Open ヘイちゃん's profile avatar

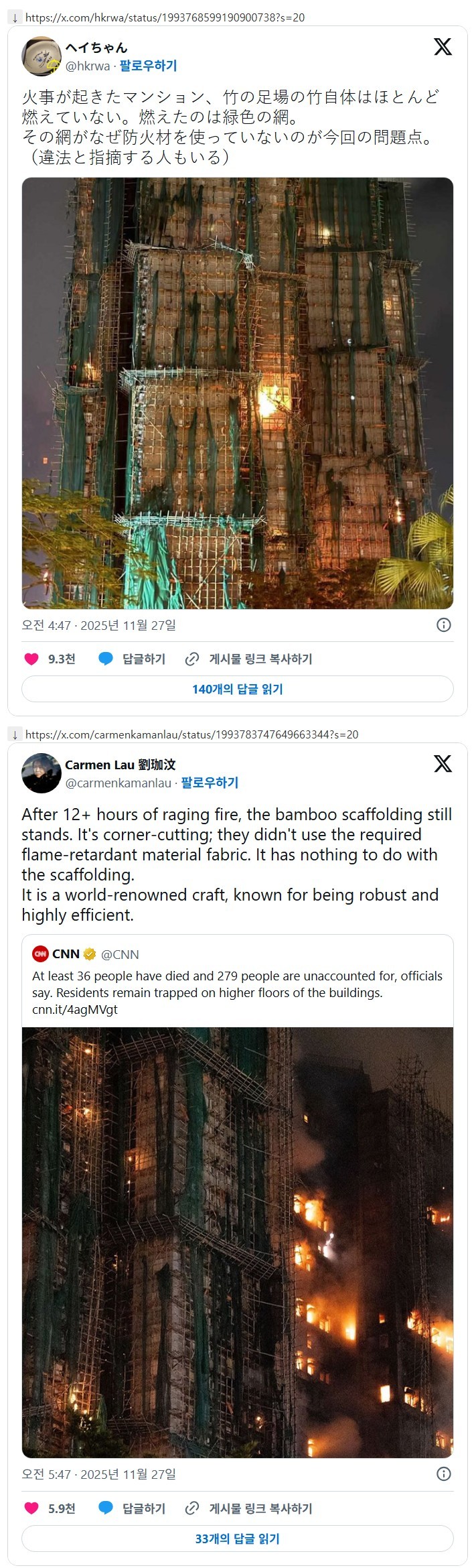pos(42,56)
